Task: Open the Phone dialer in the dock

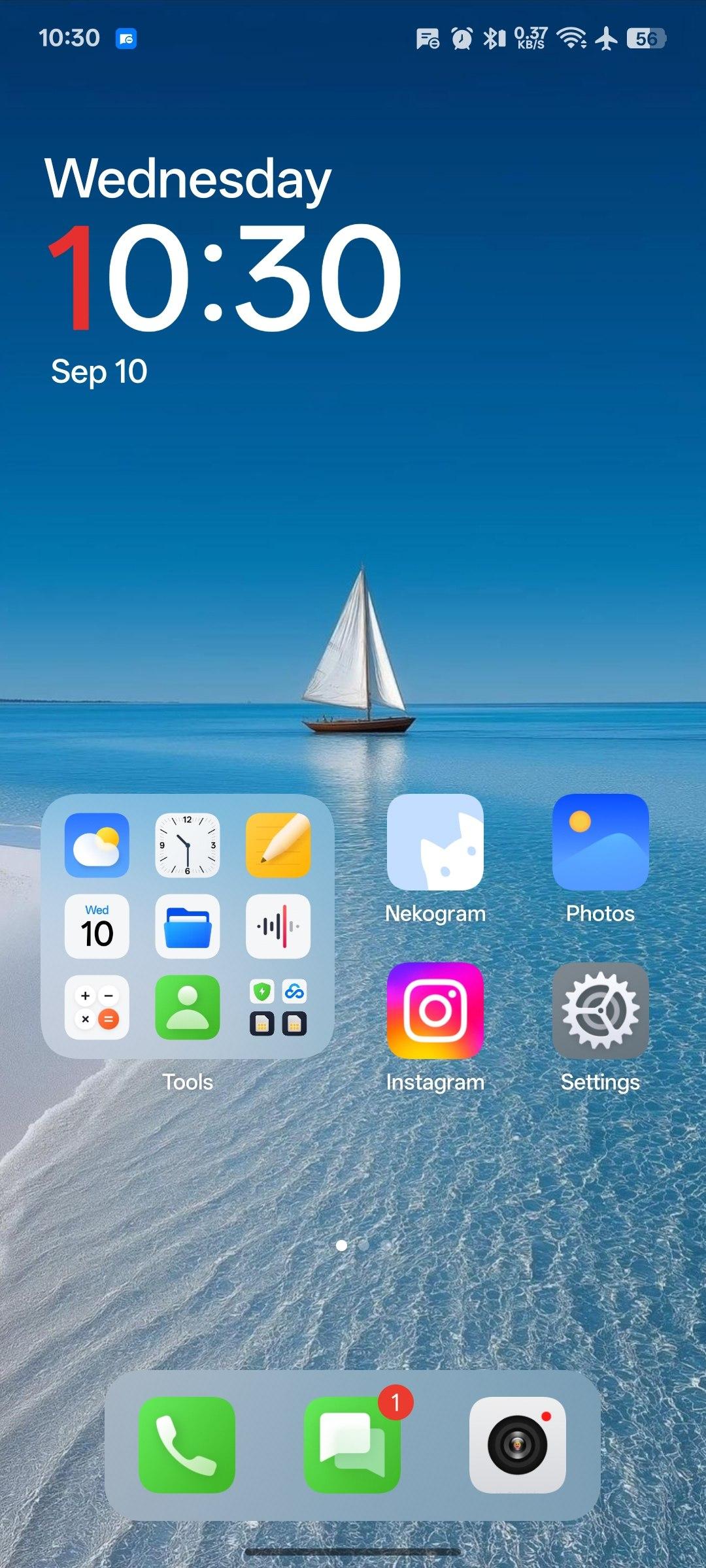Action: tap(187, 1445)
